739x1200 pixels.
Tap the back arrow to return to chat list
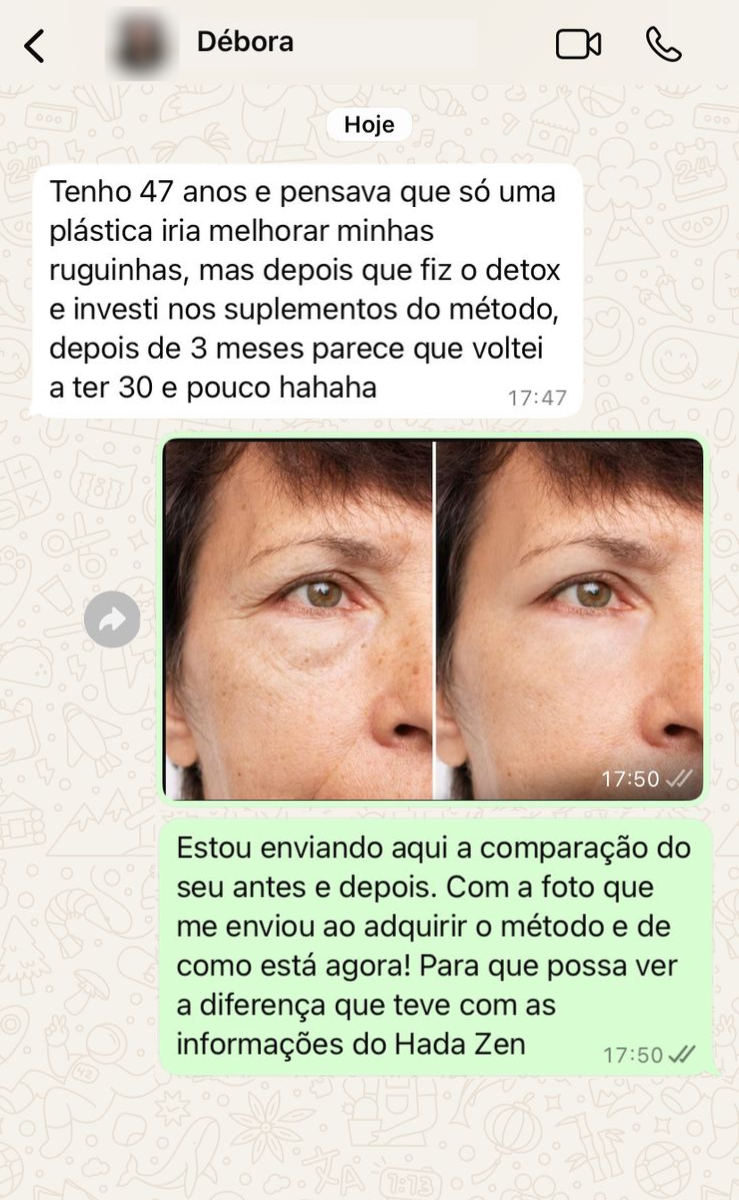(x=35, y=44)
